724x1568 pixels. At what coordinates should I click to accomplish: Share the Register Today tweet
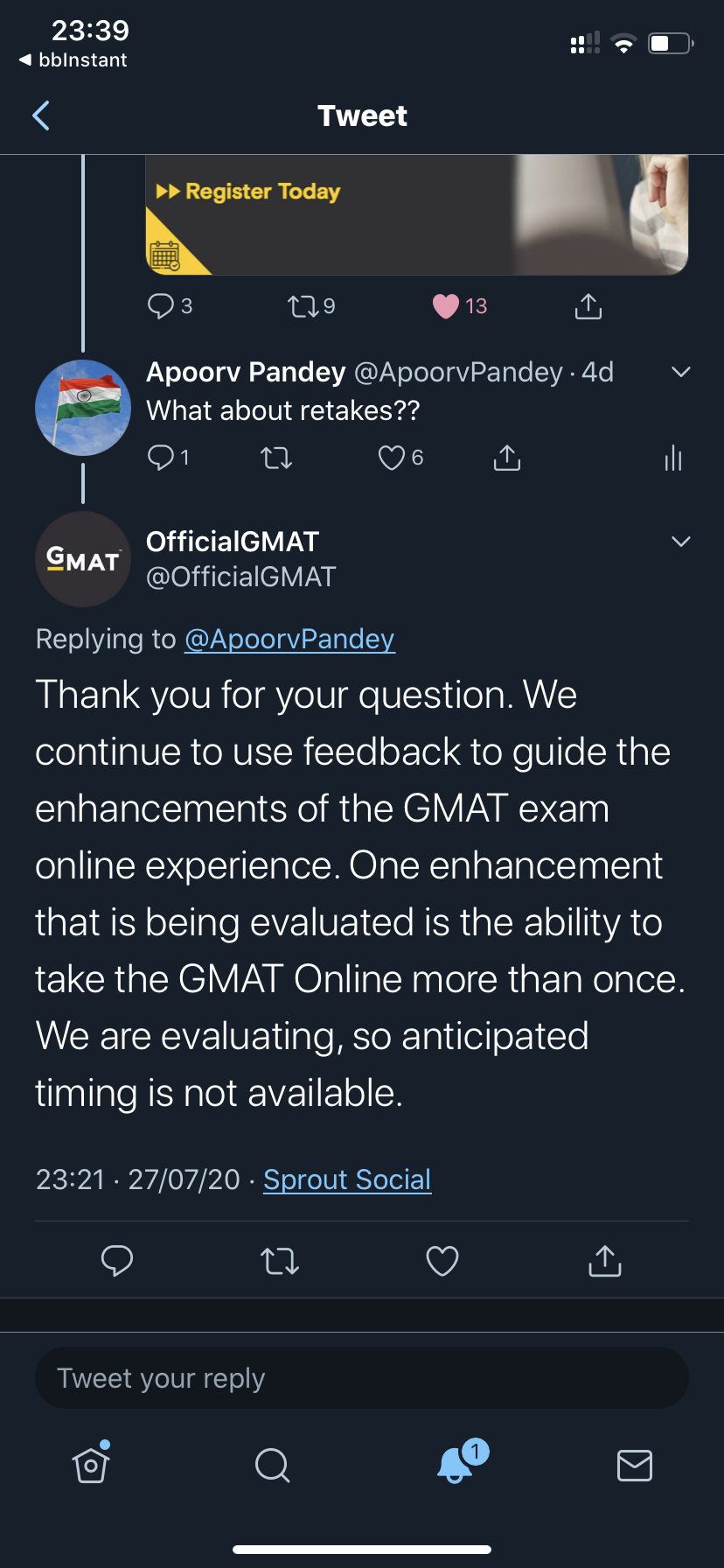point(588,306)
